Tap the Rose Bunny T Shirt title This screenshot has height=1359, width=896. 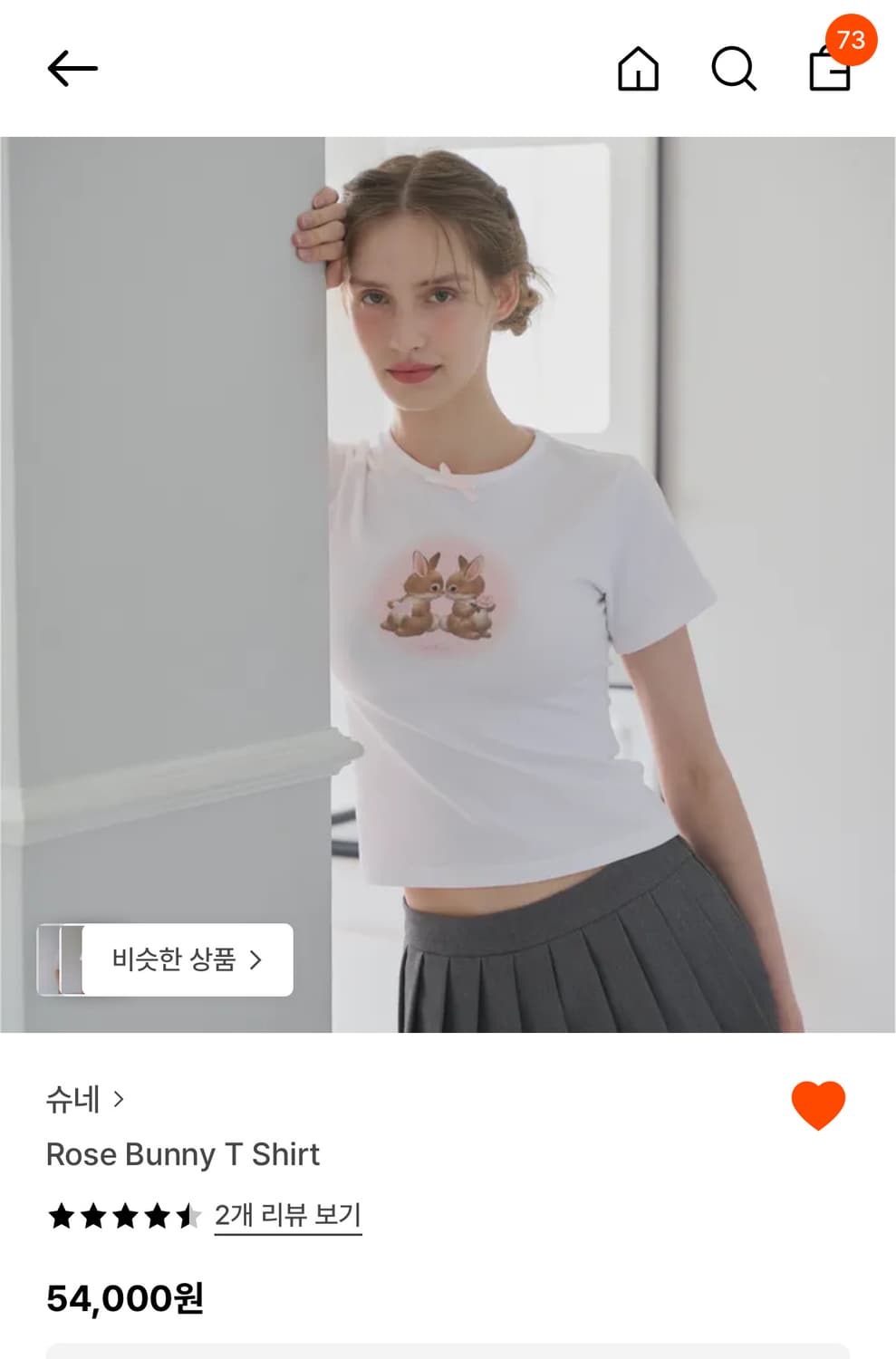[182, 1155]
